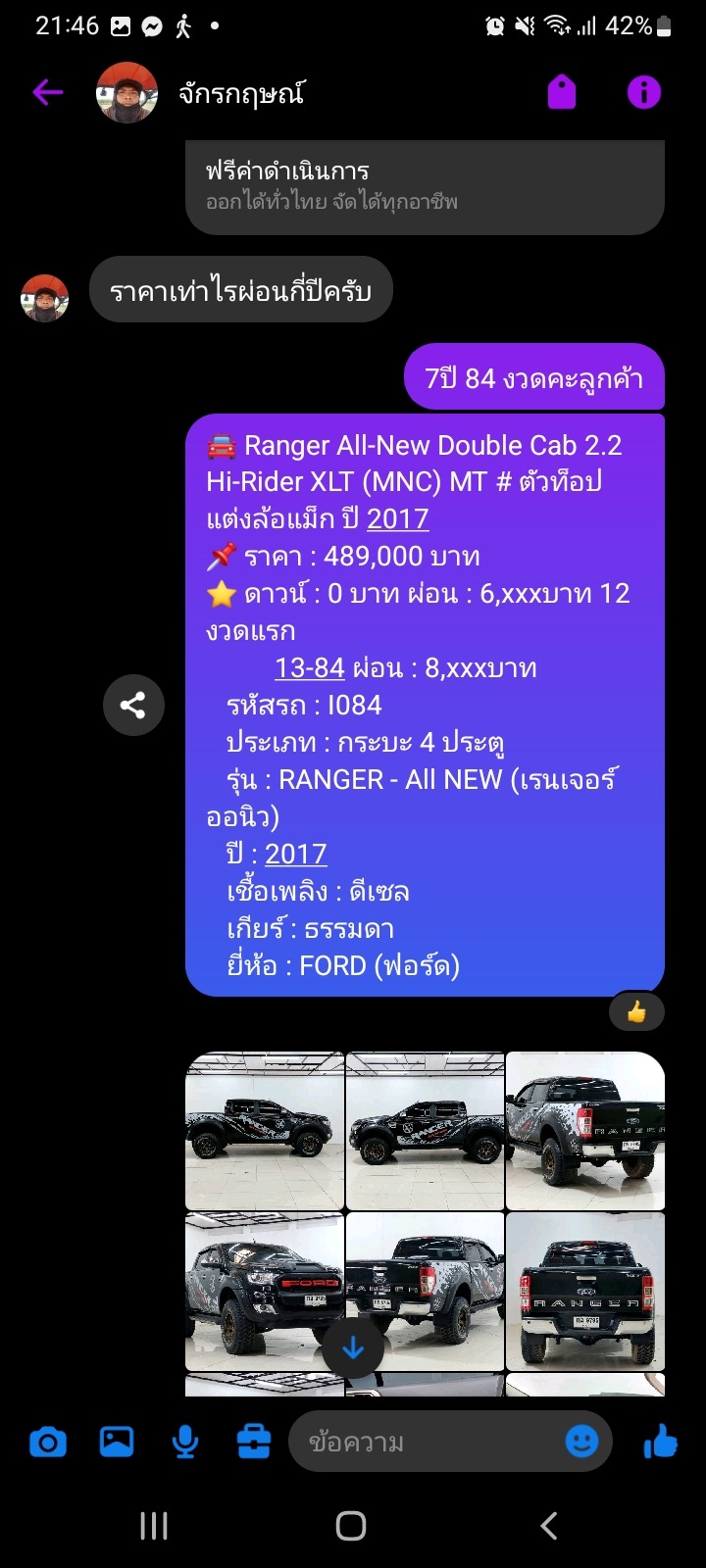
Task: Open first Ranger side-view photo
Action: pos(265,1131)
